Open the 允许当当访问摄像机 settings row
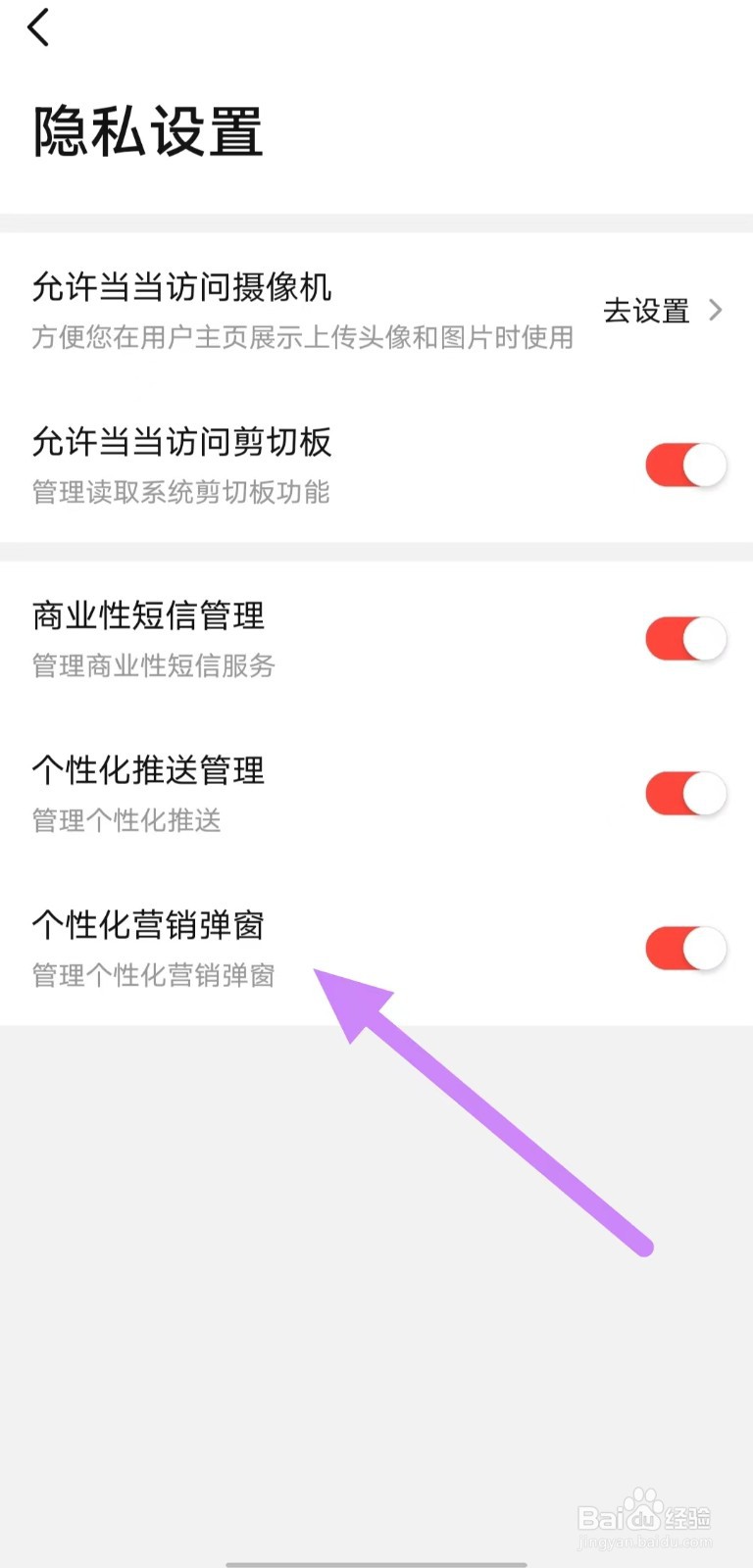 coord(181,288)
